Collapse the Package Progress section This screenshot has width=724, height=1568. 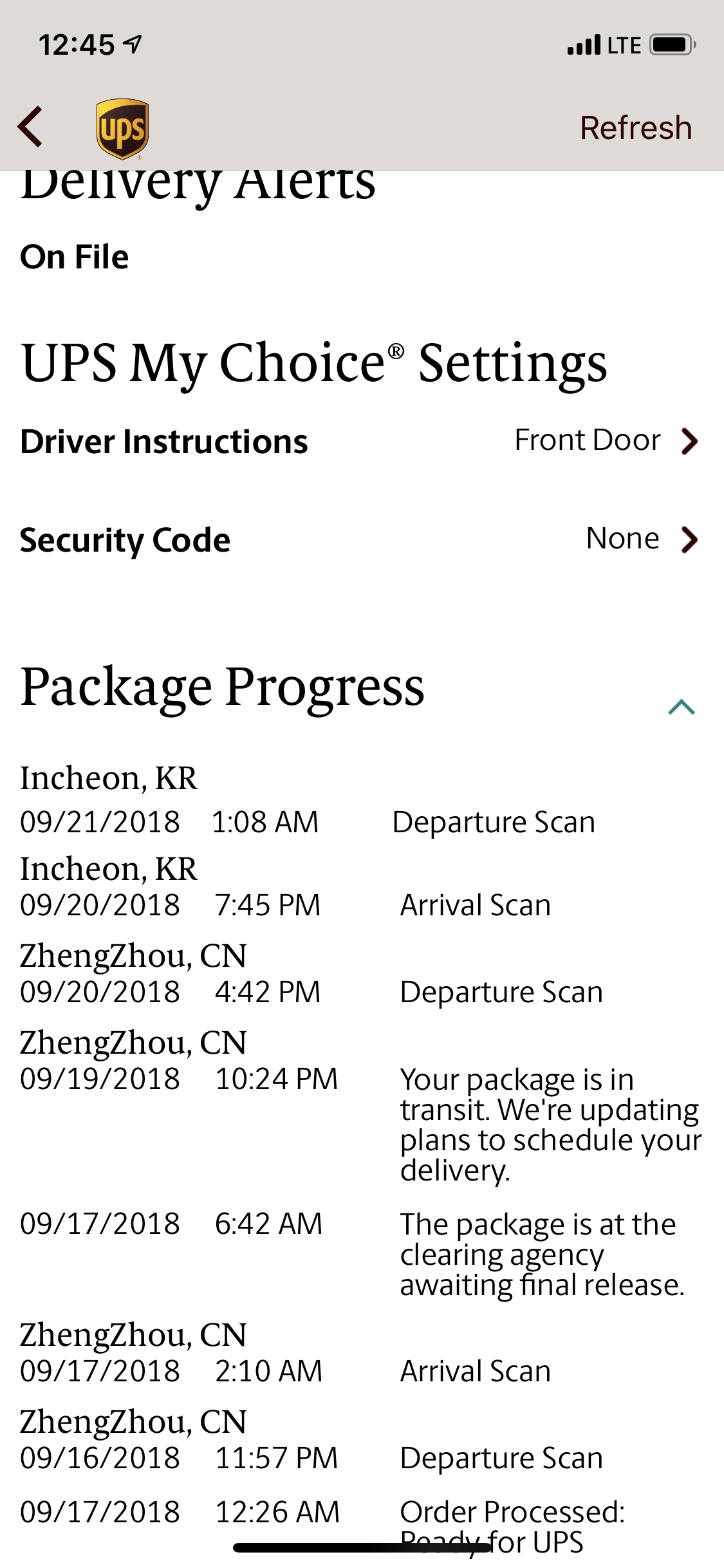coord(682,707)
